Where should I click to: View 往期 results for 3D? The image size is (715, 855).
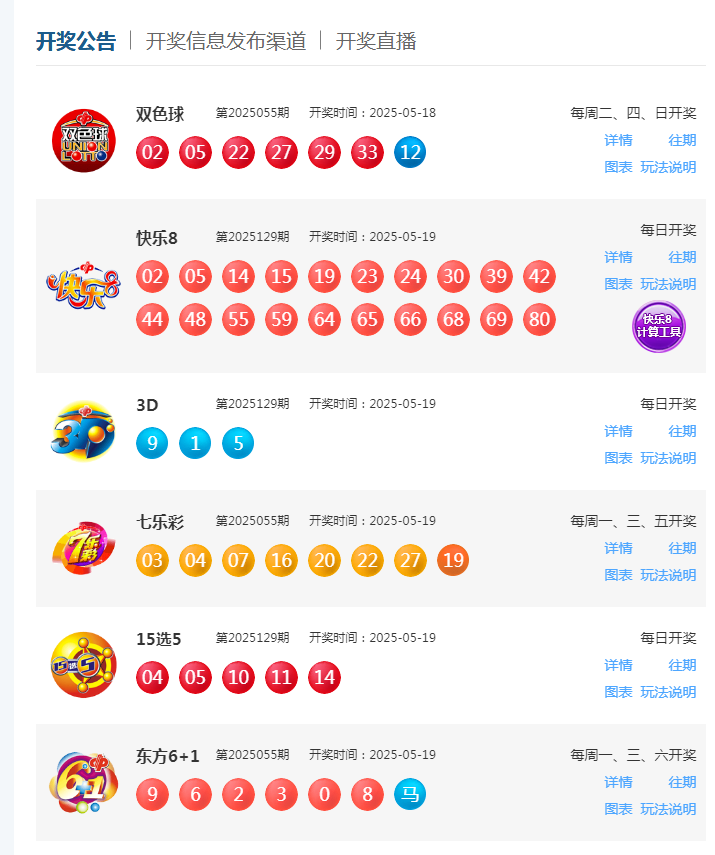pyautogui.click(x=682, y=431)
